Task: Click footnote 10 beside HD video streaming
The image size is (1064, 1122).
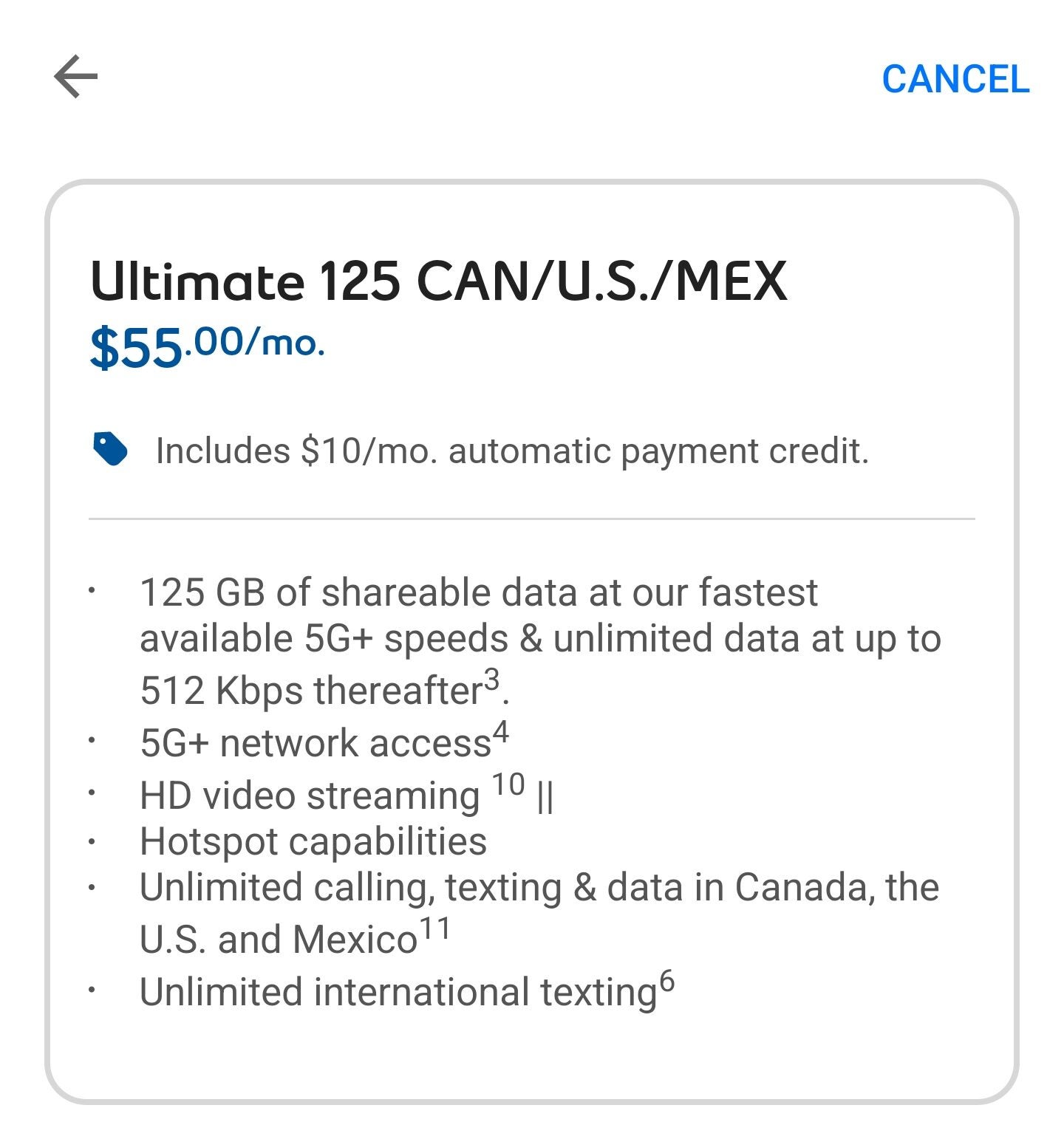Action: pyautogui.click(x=507, y=783)
